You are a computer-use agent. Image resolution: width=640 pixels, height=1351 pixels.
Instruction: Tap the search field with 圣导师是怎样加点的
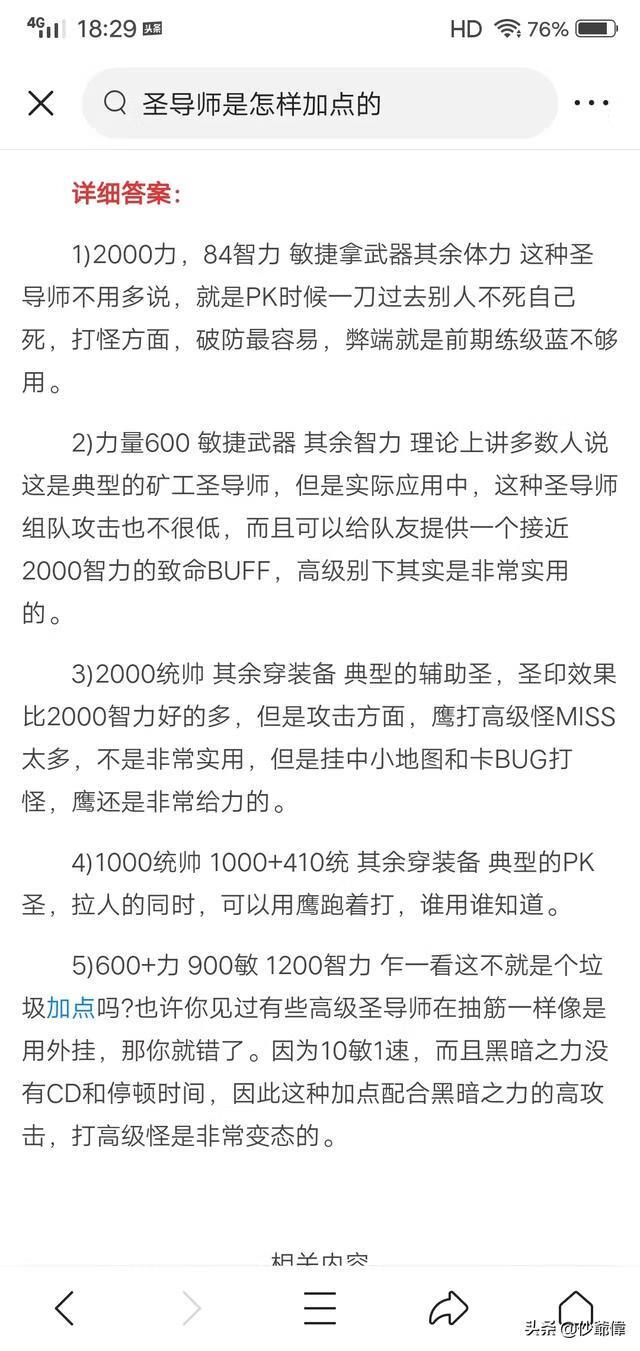319,103
